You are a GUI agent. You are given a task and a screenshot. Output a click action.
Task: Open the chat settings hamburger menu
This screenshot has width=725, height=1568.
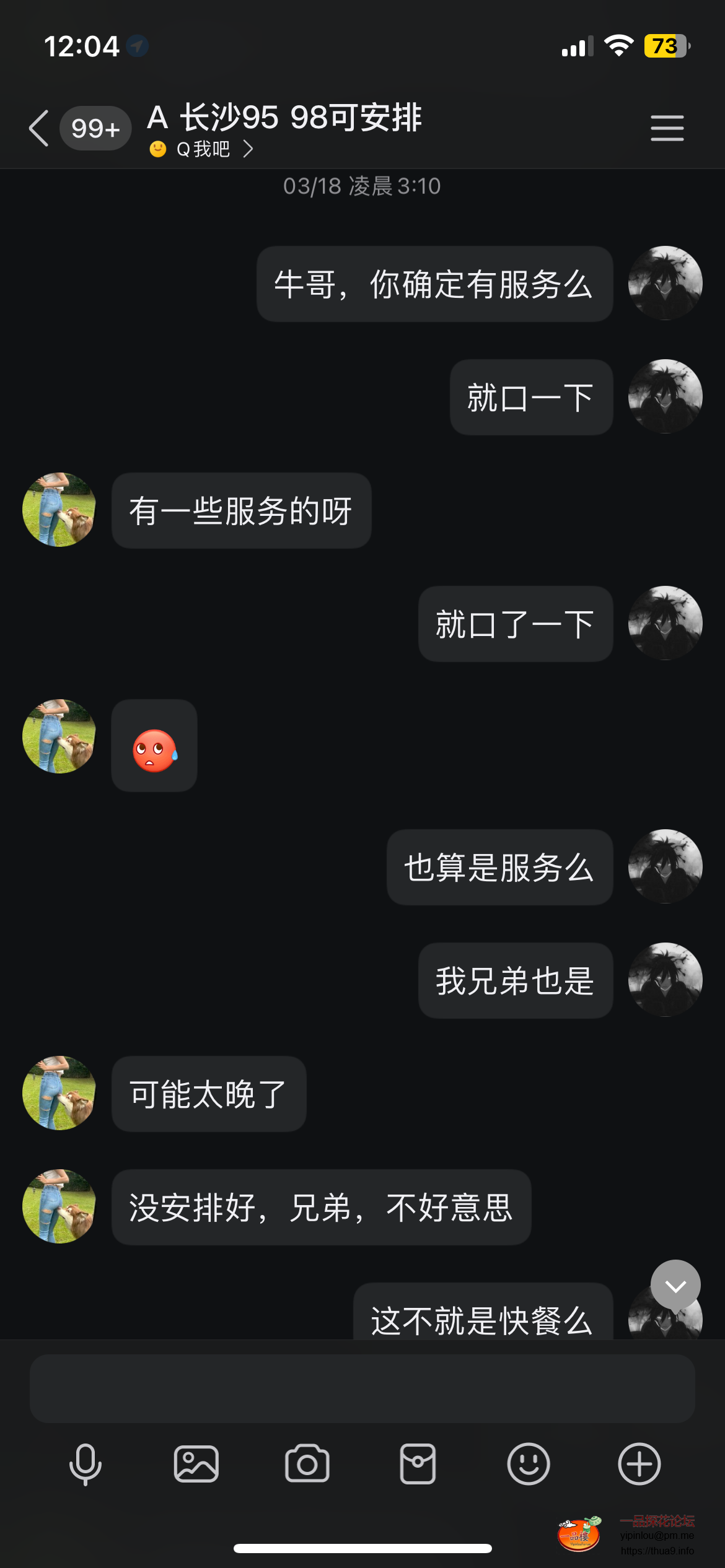pos(667,128)
